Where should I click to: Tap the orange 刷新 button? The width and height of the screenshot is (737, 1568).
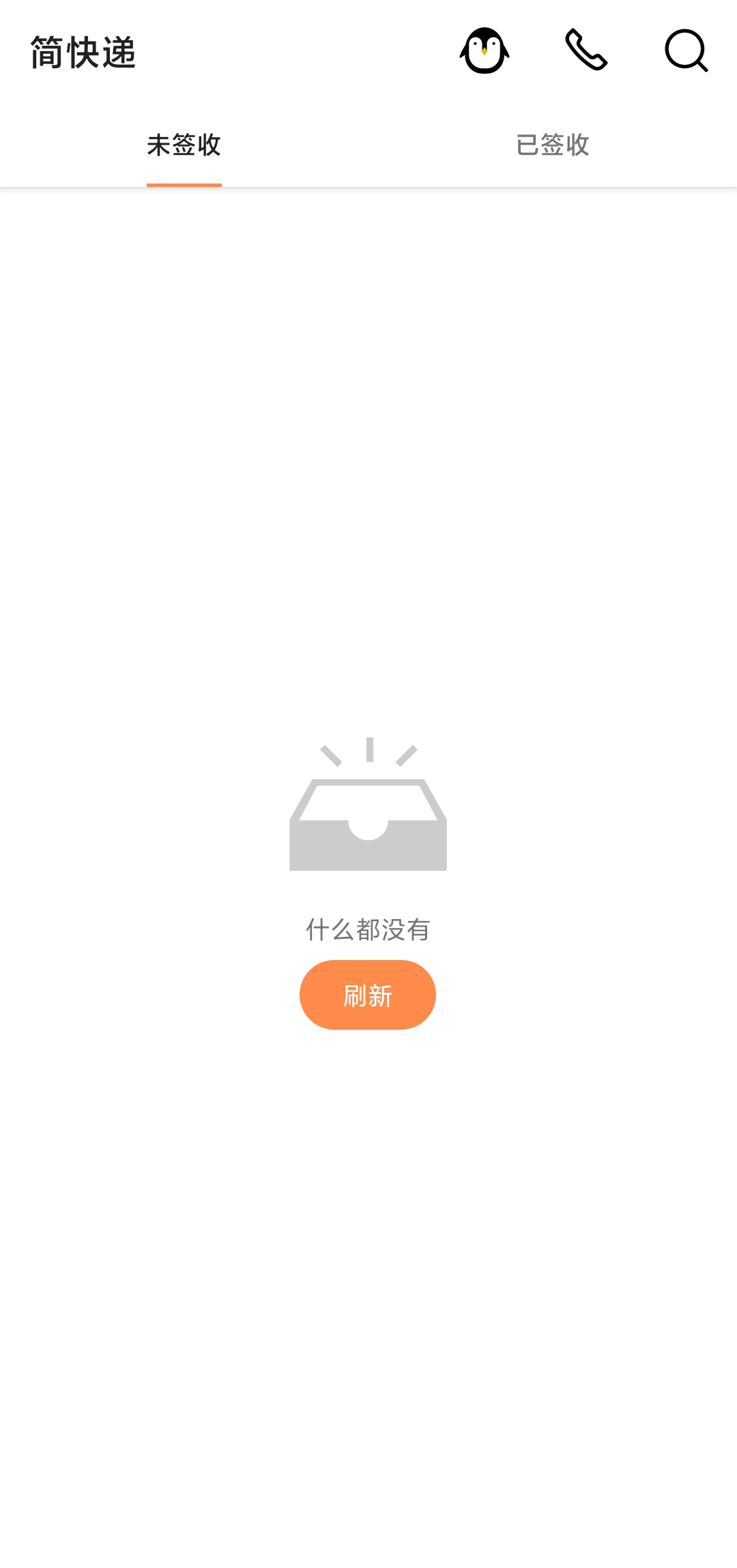point(368,995)
